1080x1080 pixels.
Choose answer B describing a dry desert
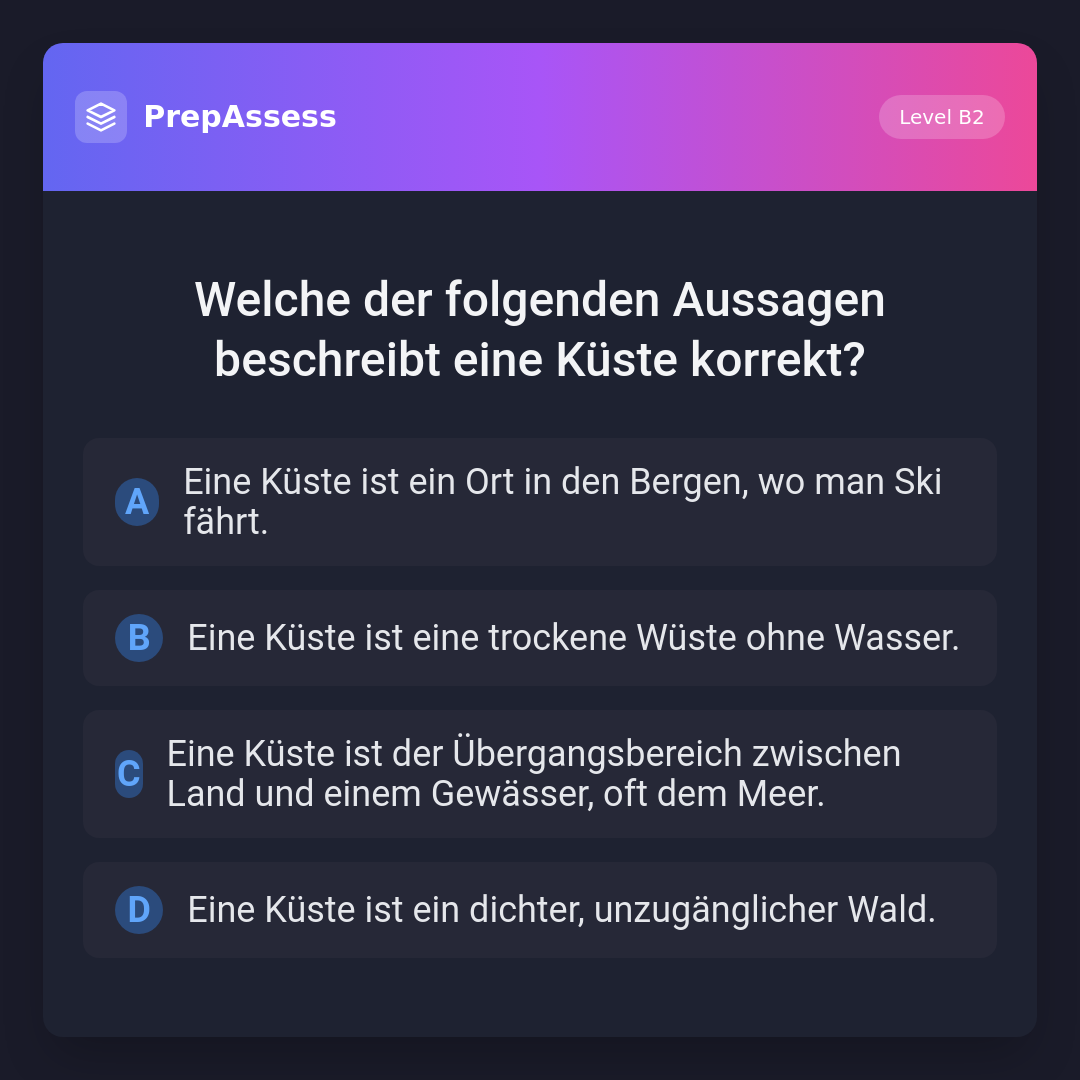click(539, 638)
